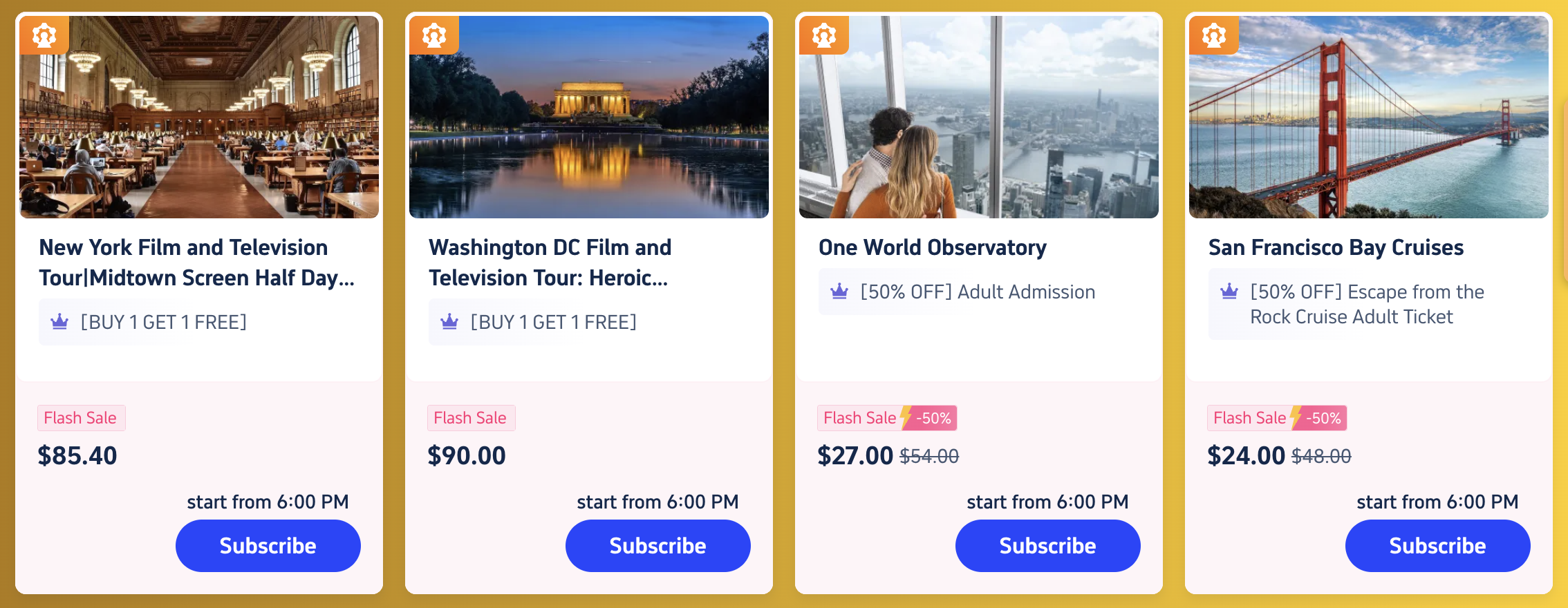1568x608 pixels.
Task: Subscribe to Washington DC Film and Television Tour
Action: pyautogui.click(x=657, y=546)
